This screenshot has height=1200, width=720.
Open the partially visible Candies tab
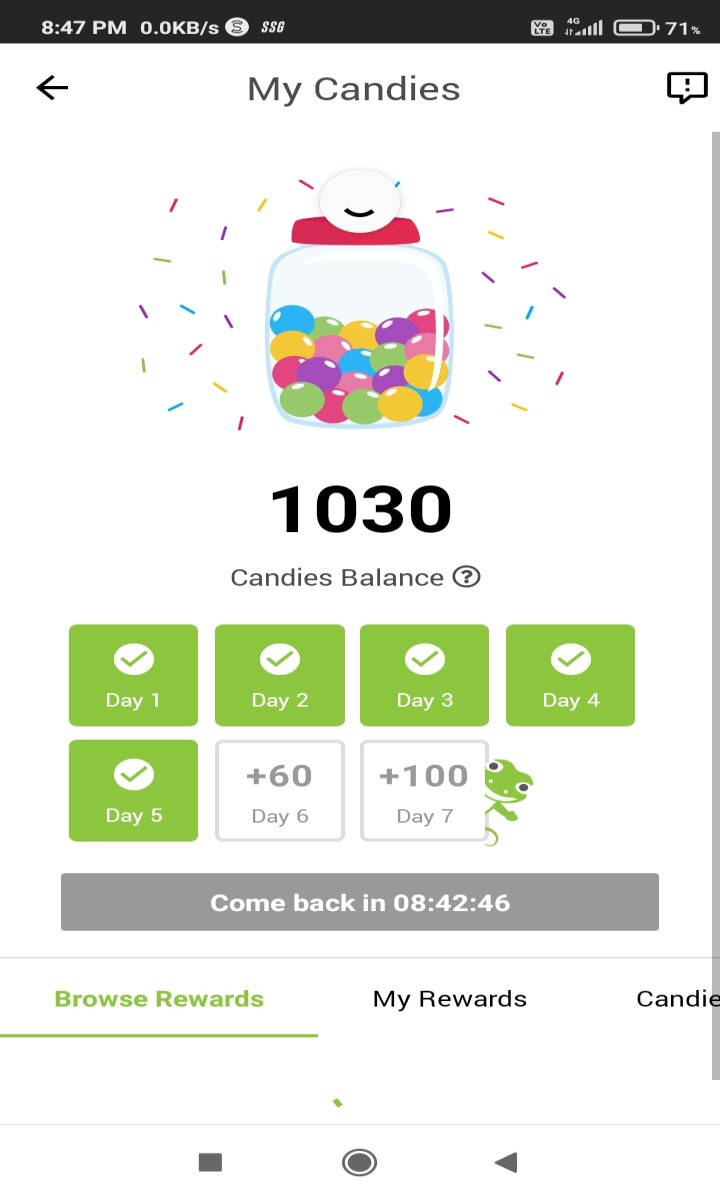tap(677, 999)
